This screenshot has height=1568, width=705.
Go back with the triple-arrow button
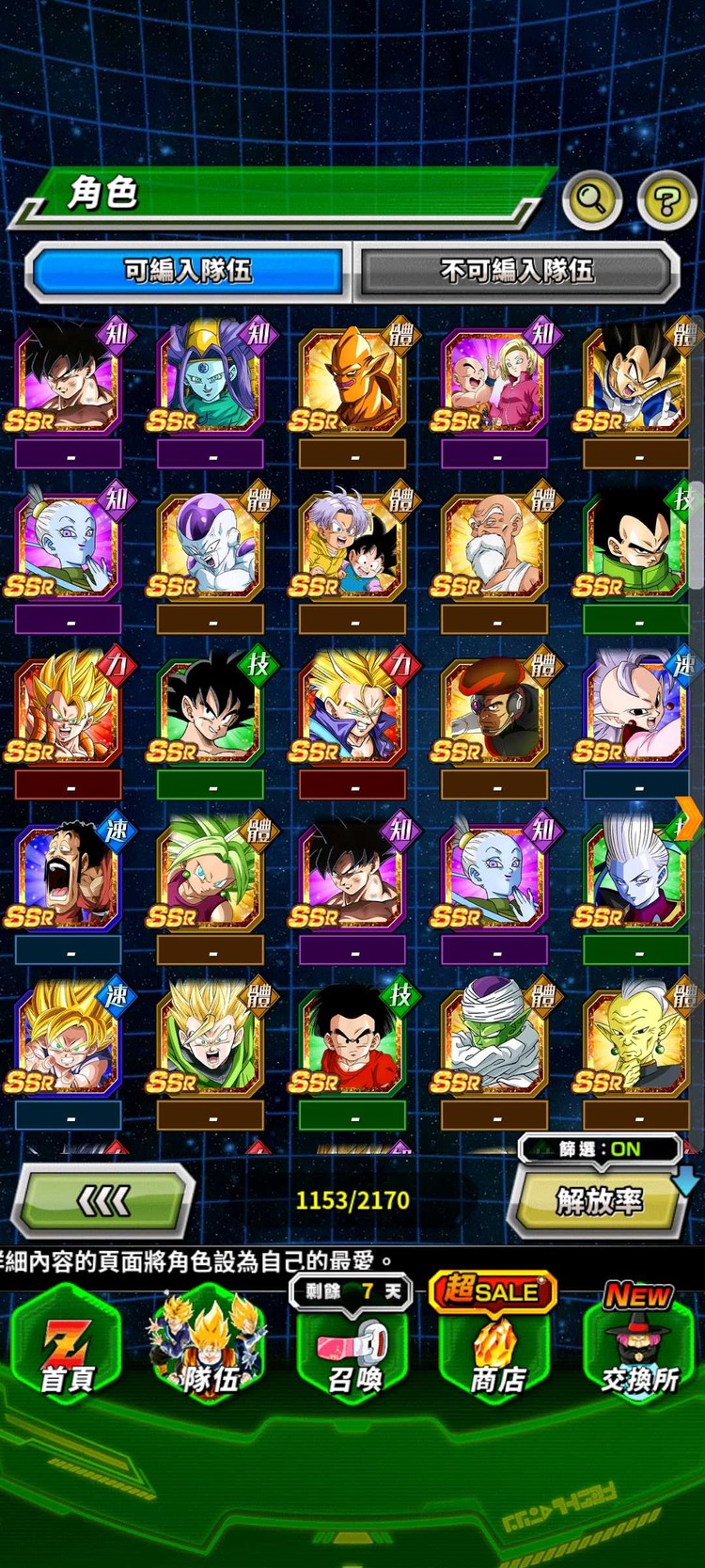(x=103, y=1199)
